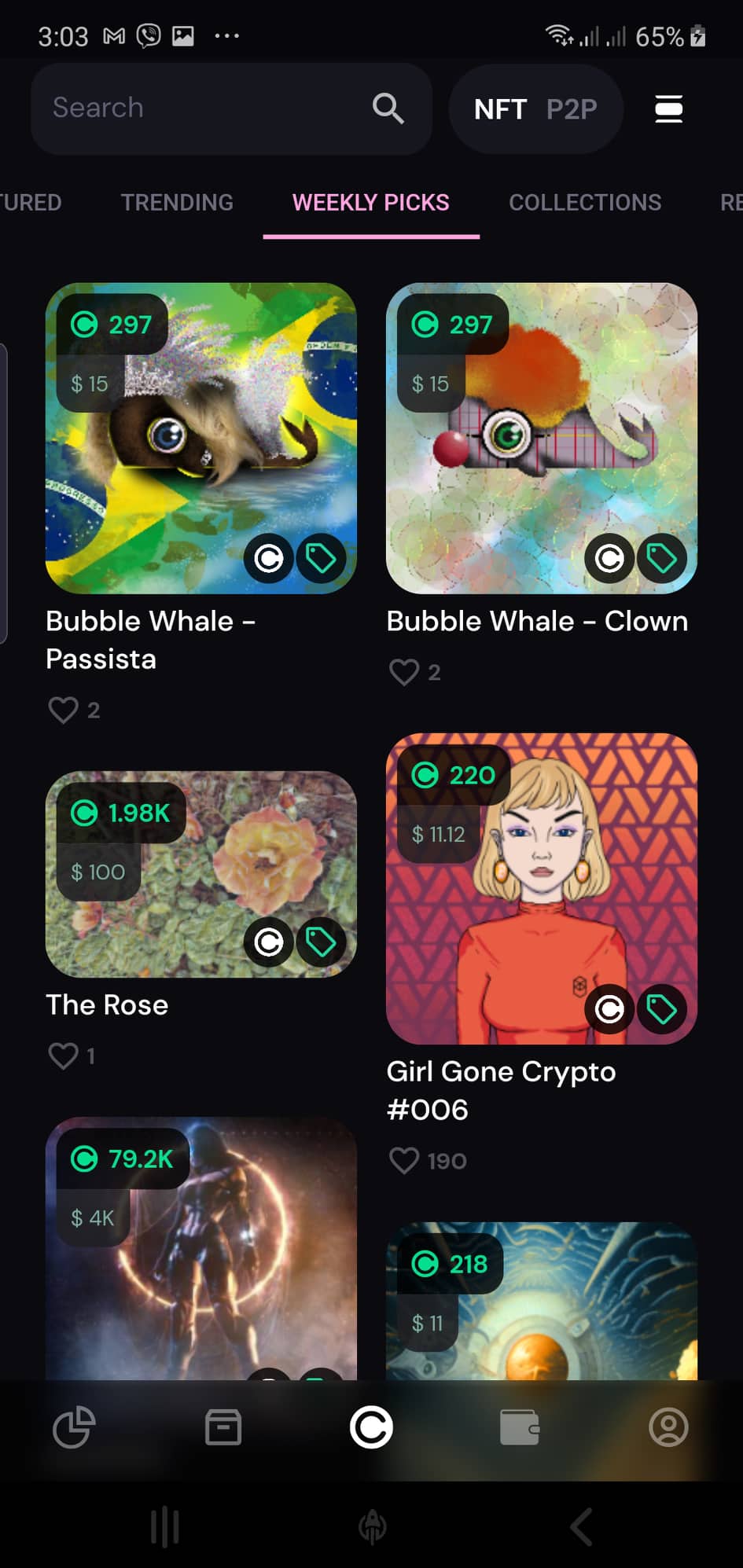This screenshot has width=743, height=1568.
Task: Open The Rose artwork thumbnail
Action: 200,874
